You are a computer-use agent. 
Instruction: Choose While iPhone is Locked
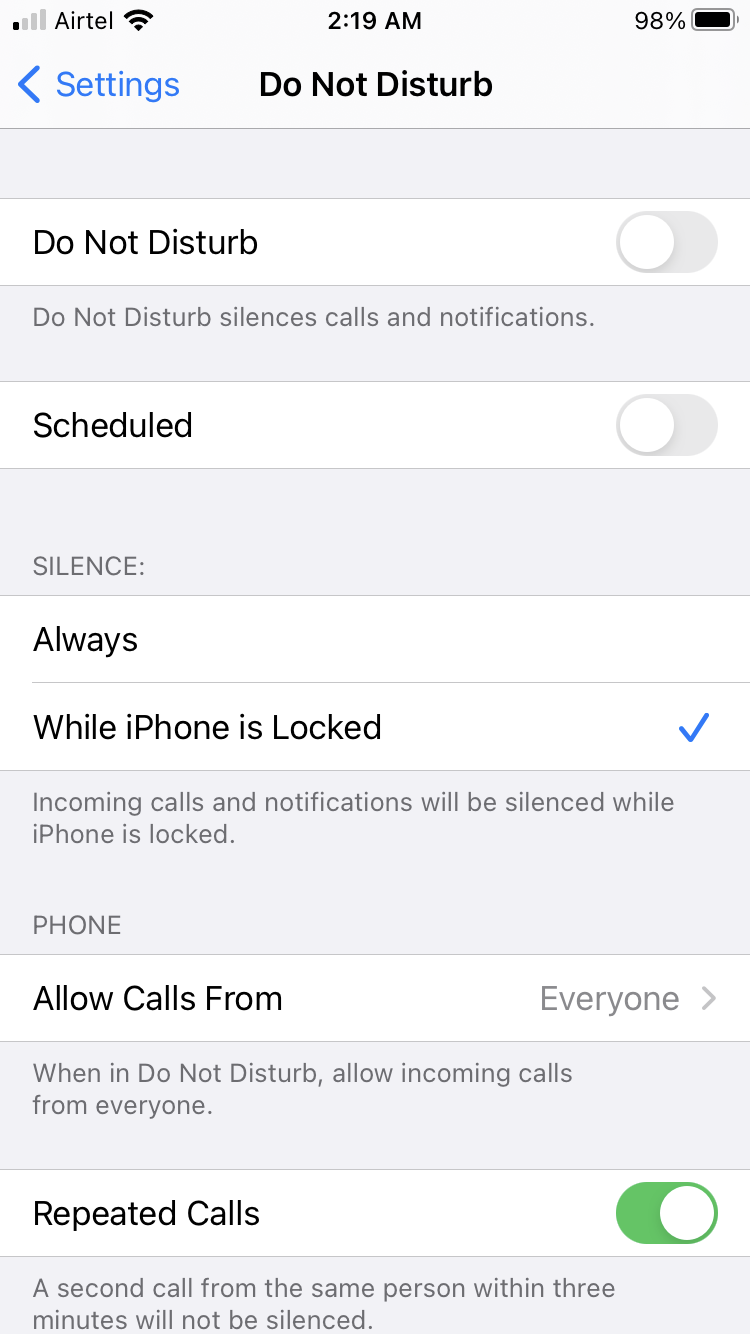[x=375, y=727]
